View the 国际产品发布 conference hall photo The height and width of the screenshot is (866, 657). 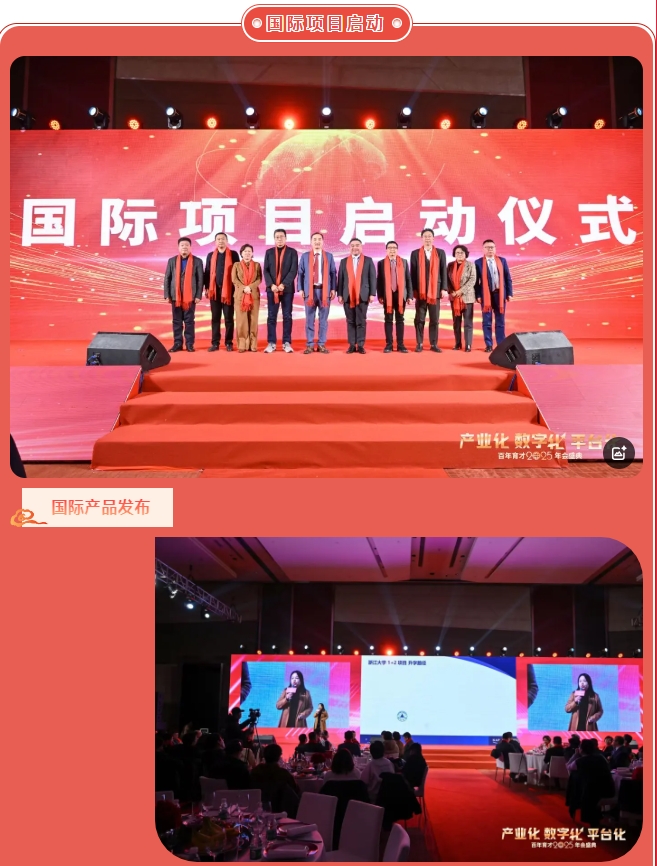tap(398, 700)
